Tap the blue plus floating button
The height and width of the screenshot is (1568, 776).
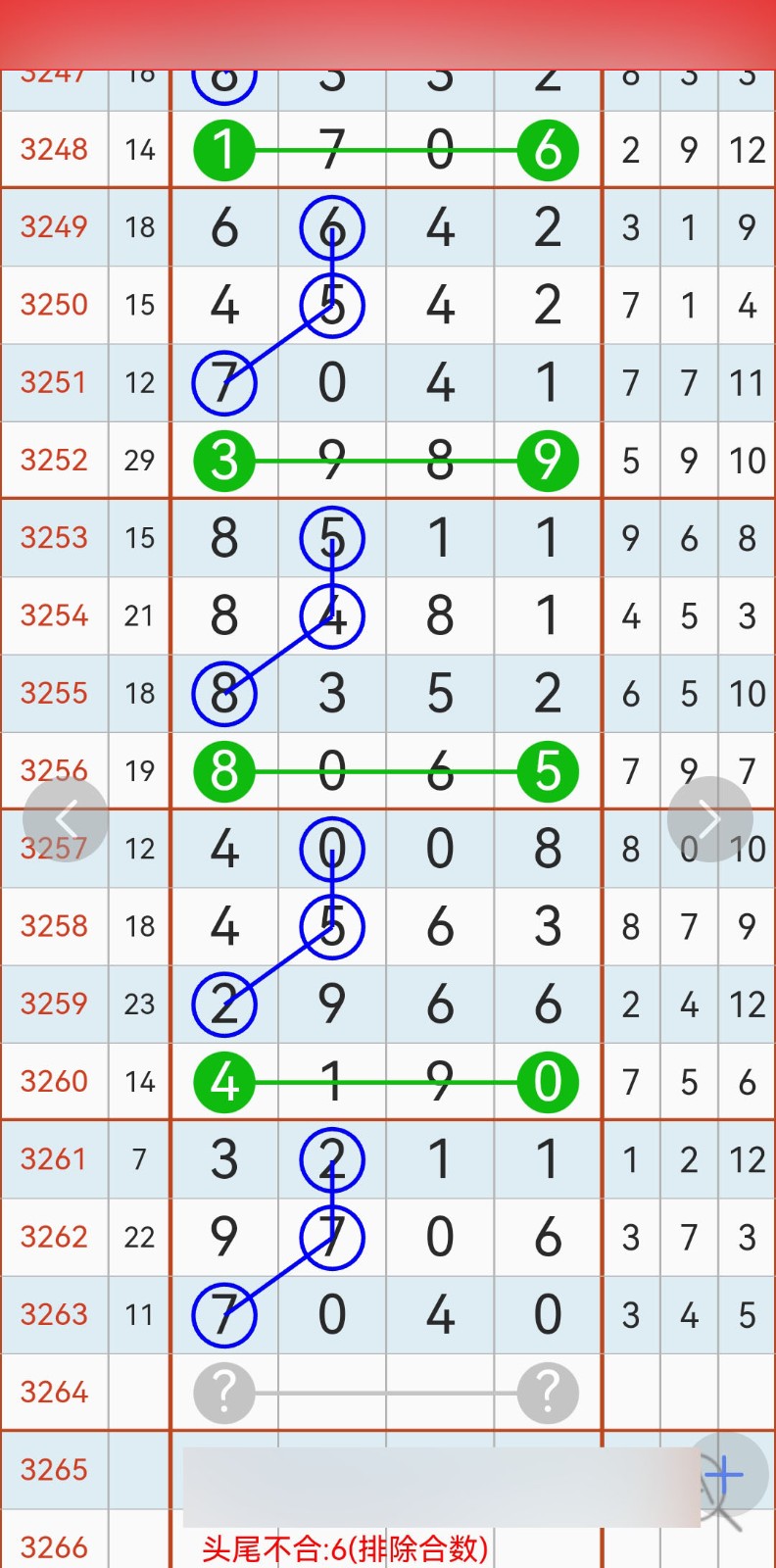724,1474
